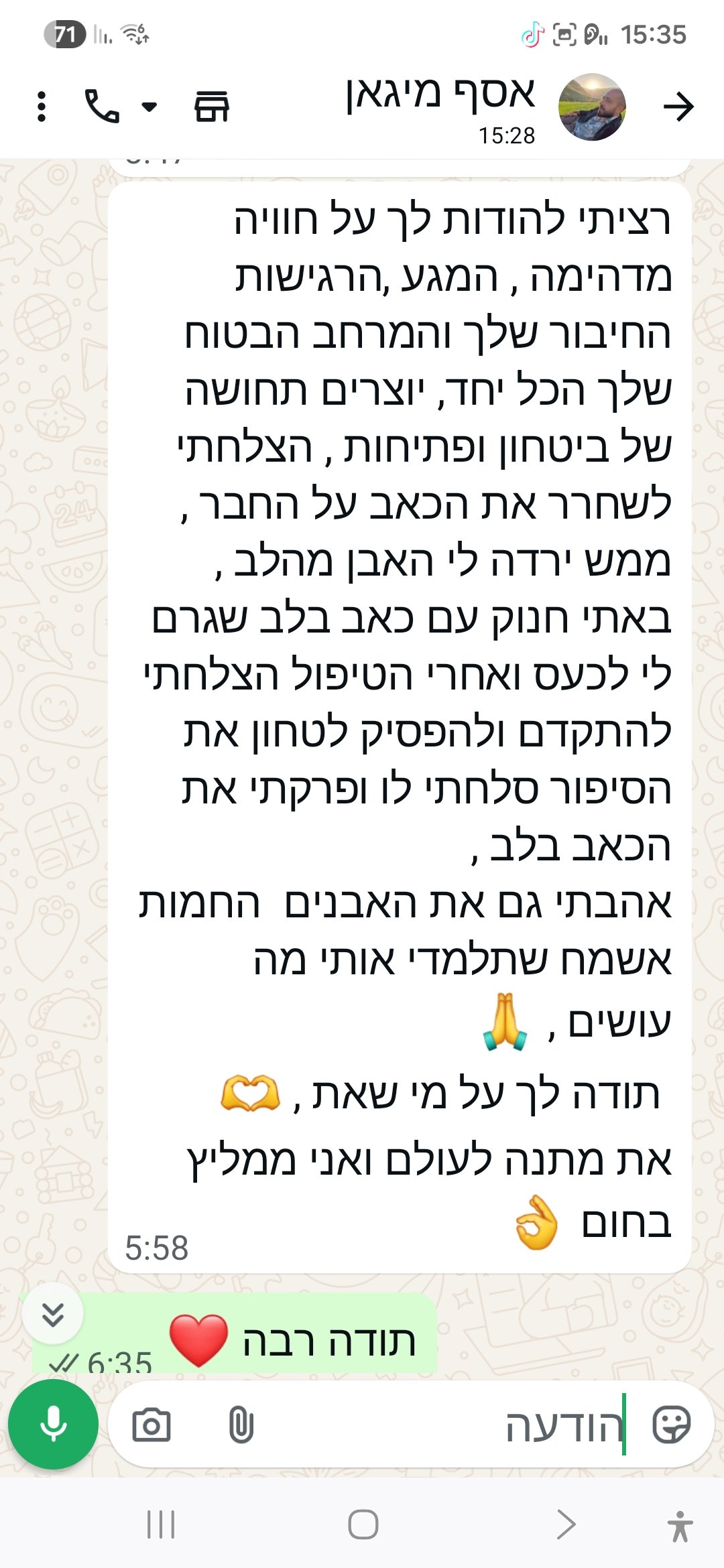The image size is (724, 1568).
Task: Go back using the header arrow
Action: click(x=678, y=107)
